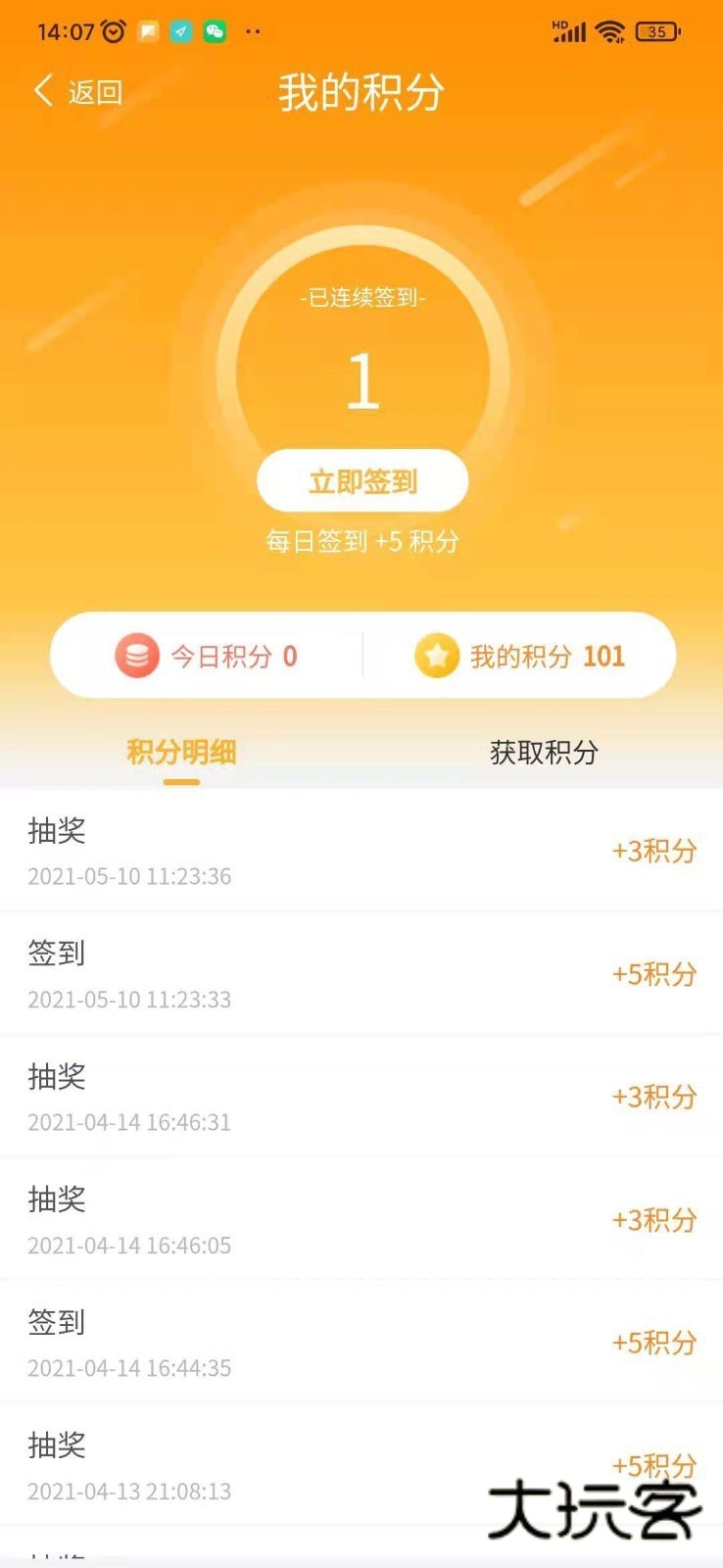Tap the Telegram icon in the status bar
Viewport: 723px width, 1568px height.
tap(180, 30)
